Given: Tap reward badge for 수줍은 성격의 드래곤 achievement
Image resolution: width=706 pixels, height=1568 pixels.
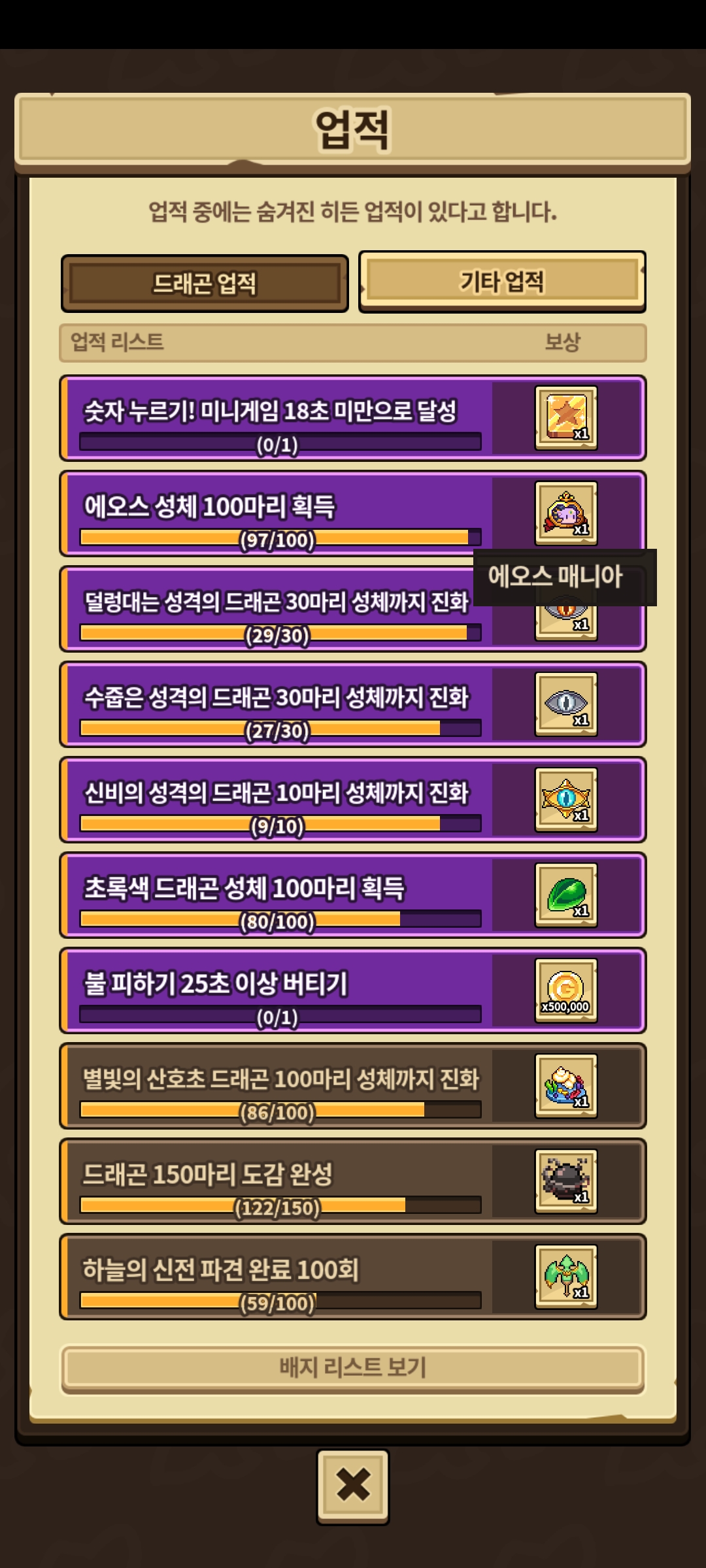Looking at the screenshot, I should click(565, 704).
